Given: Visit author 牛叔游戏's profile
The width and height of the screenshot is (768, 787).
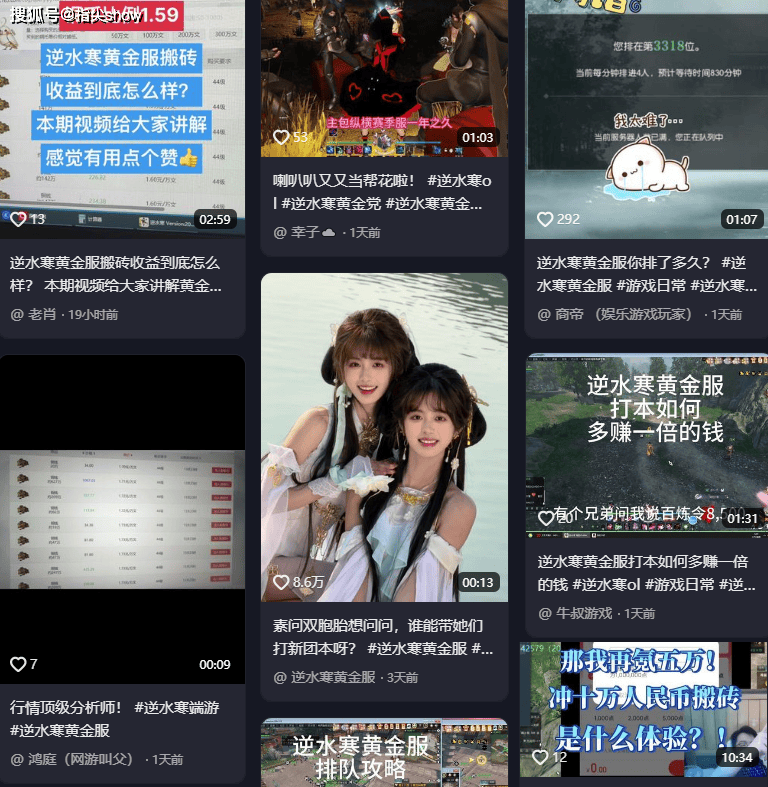Looking at the screenshot, I should click(584, 613).
